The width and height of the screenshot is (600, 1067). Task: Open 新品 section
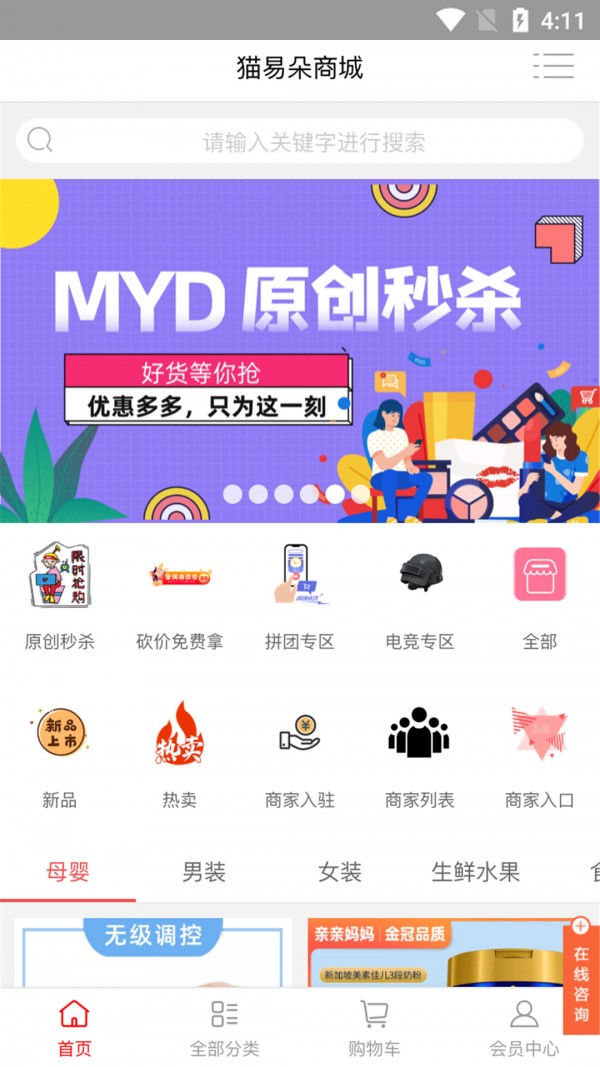pos(59,754)
